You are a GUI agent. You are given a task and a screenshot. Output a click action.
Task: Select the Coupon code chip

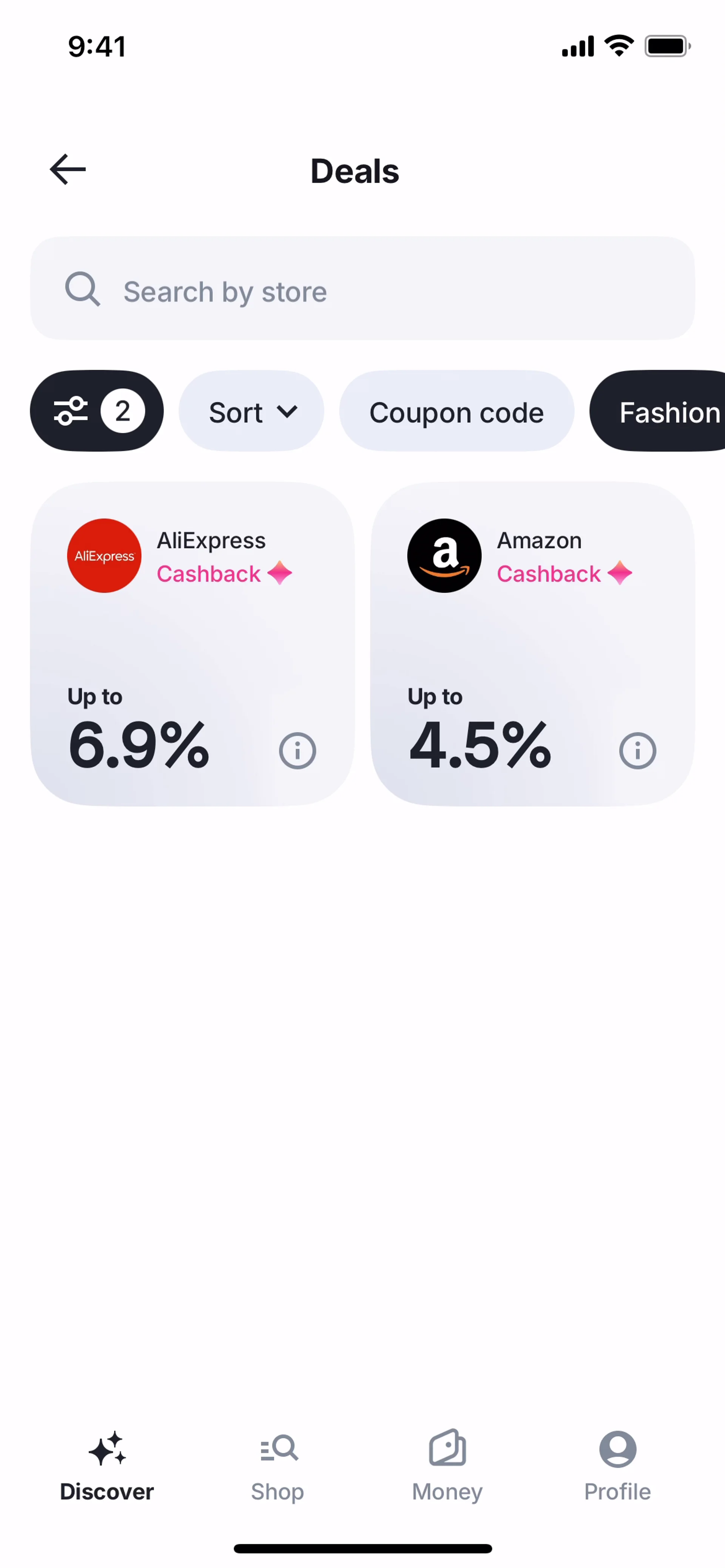point(456,412)
